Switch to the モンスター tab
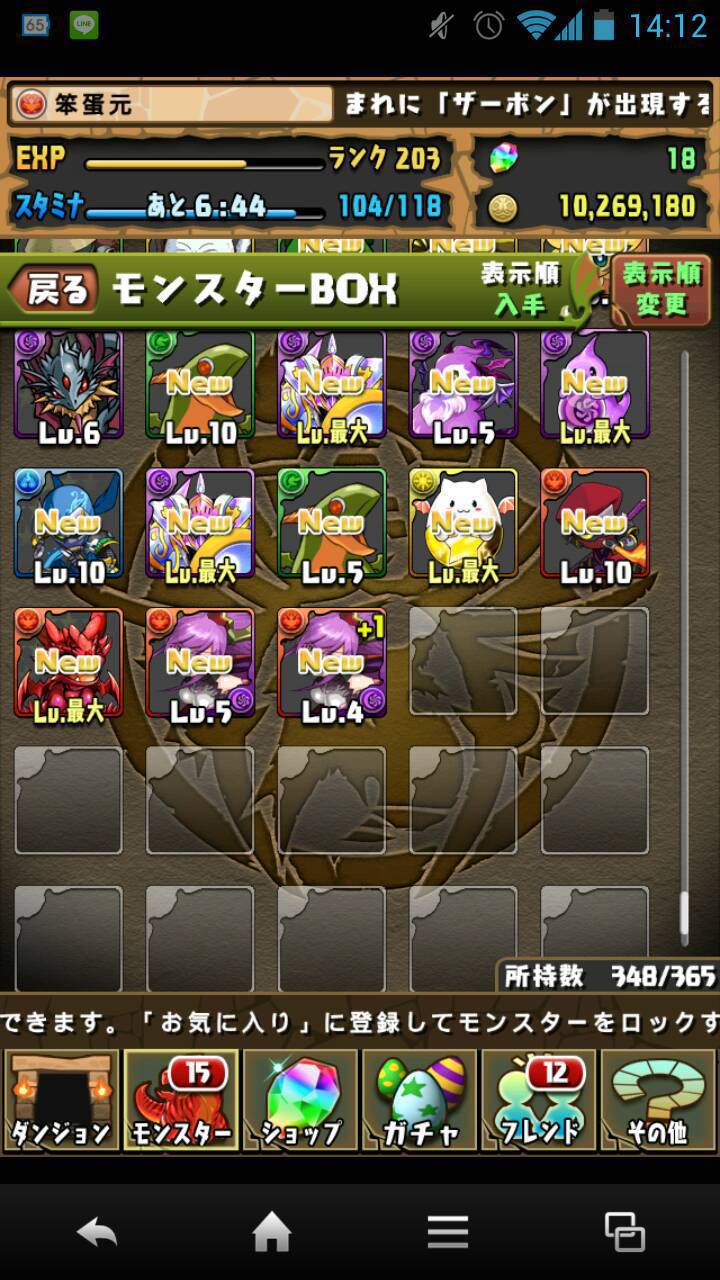The width and height of the screenshot is (720, 1280). 180,1101
